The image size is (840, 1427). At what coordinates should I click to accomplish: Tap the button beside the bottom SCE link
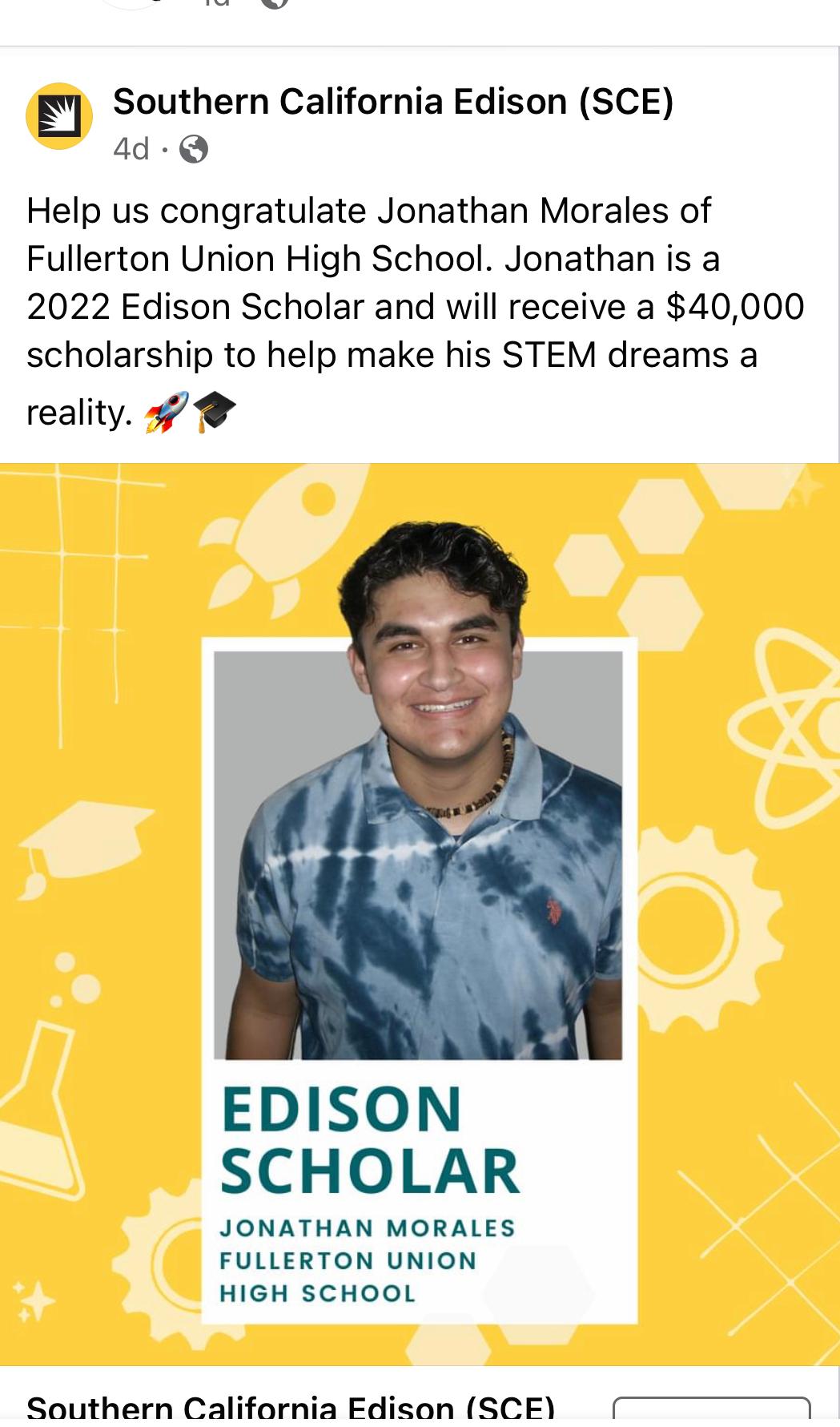[x=712, y=1411]
